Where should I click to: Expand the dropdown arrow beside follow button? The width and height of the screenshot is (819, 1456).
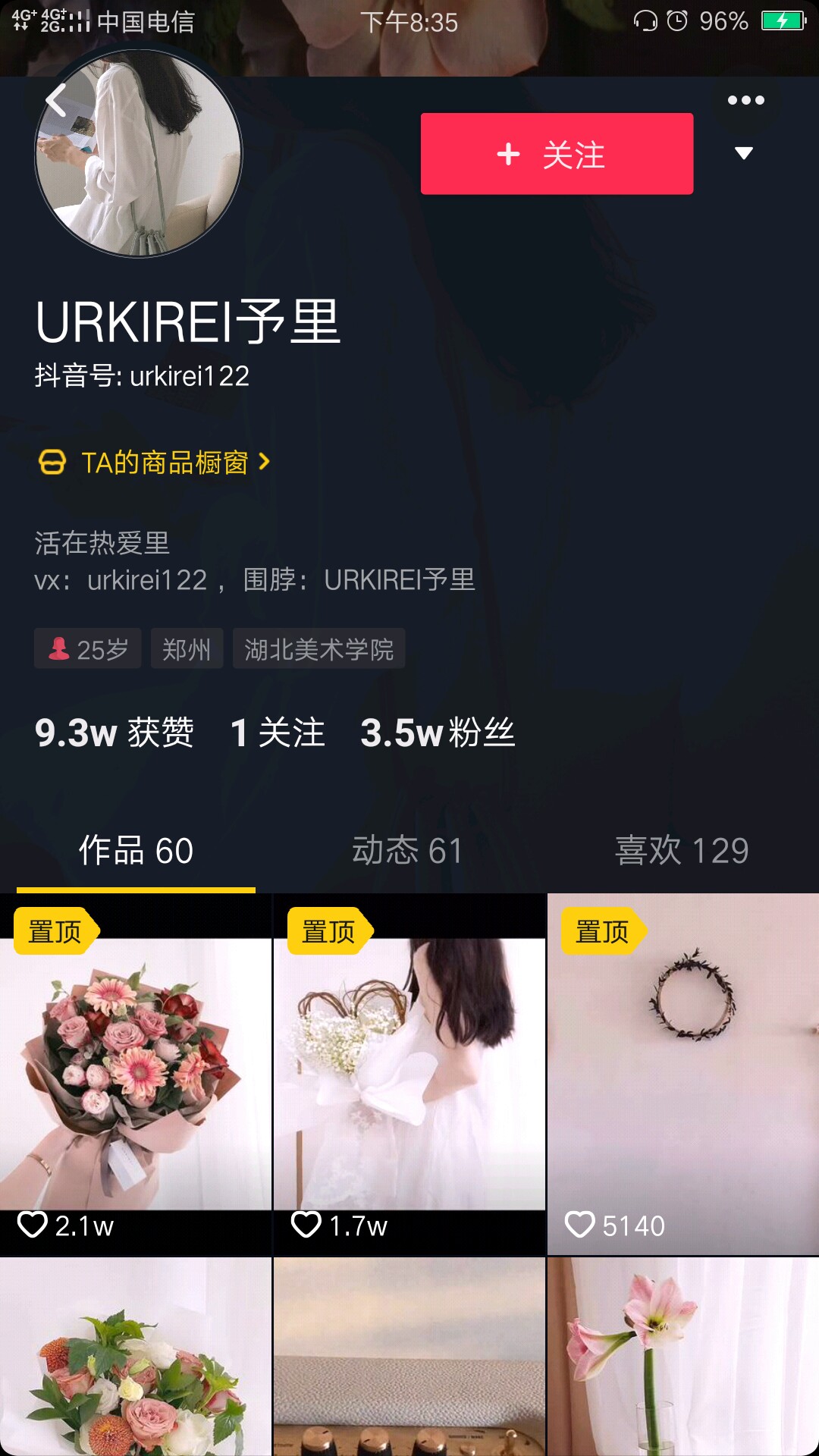(x=744, y=153)
